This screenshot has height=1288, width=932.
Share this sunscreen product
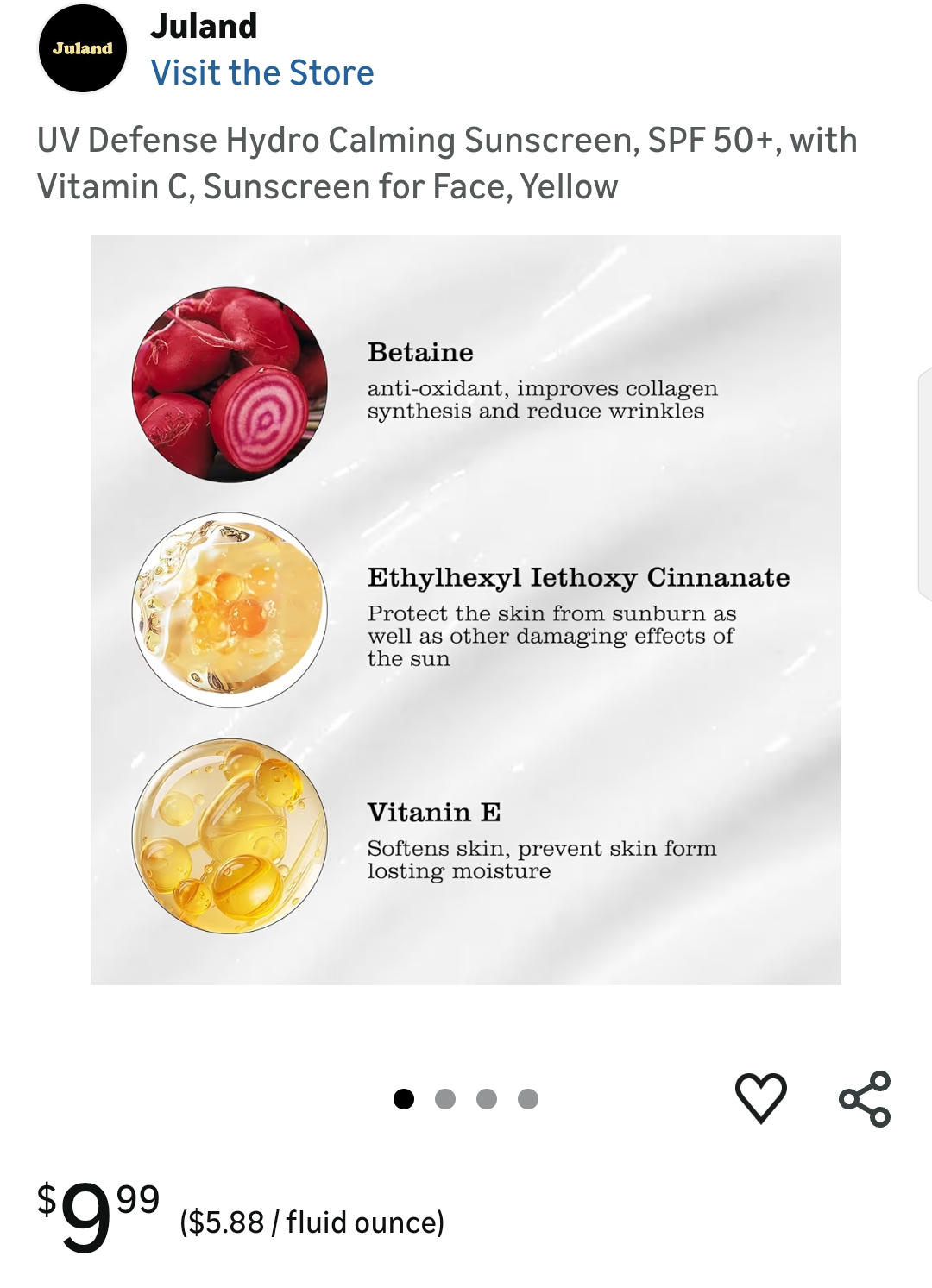click(x=865, y=1098)
